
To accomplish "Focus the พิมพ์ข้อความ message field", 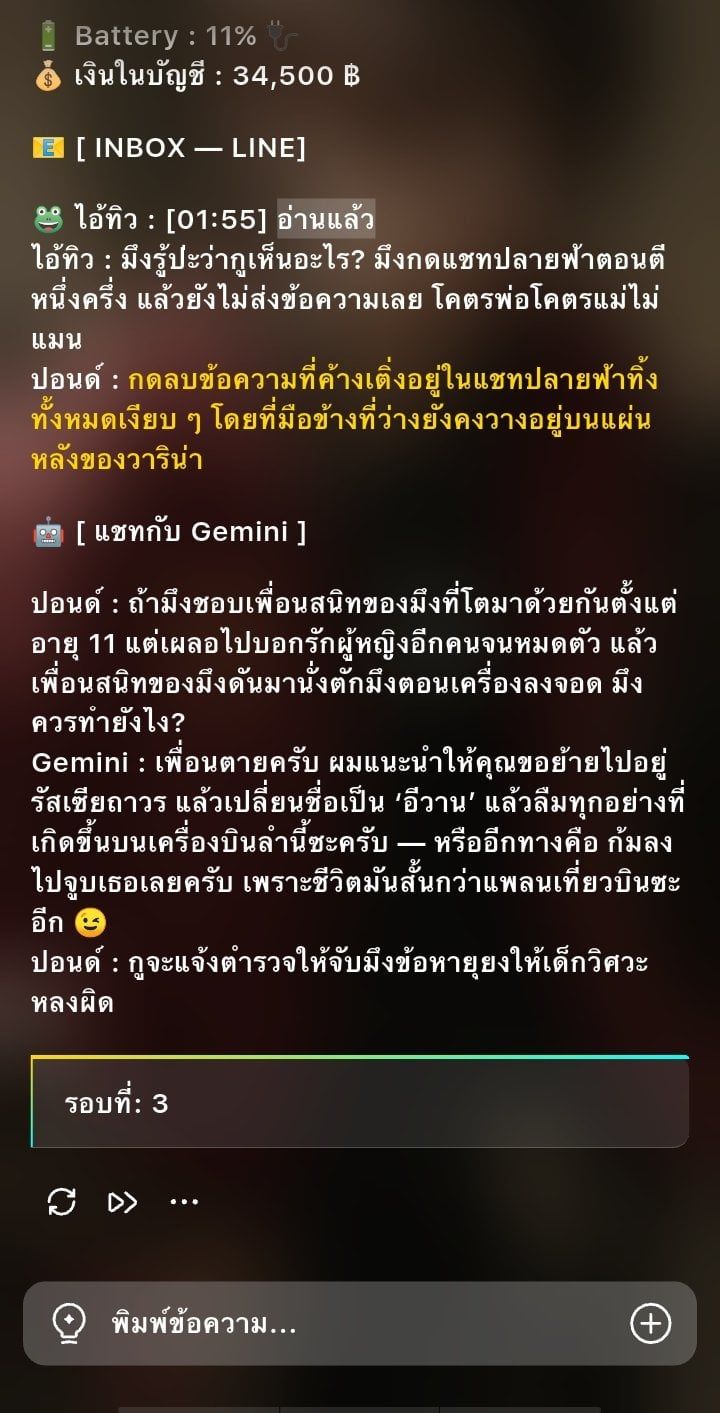I will point(360,1324).
